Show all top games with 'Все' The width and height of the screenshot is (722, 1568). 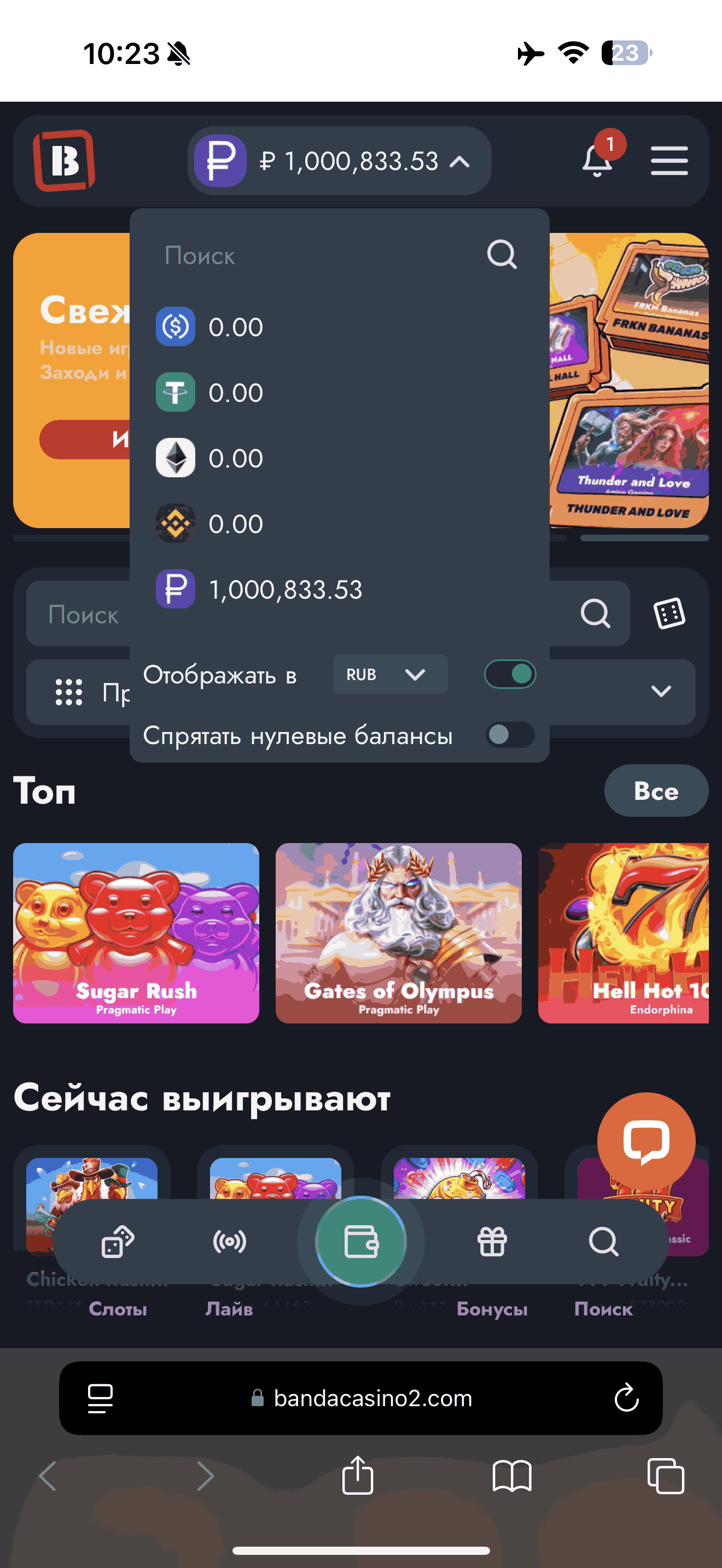(x=656, y=791)
